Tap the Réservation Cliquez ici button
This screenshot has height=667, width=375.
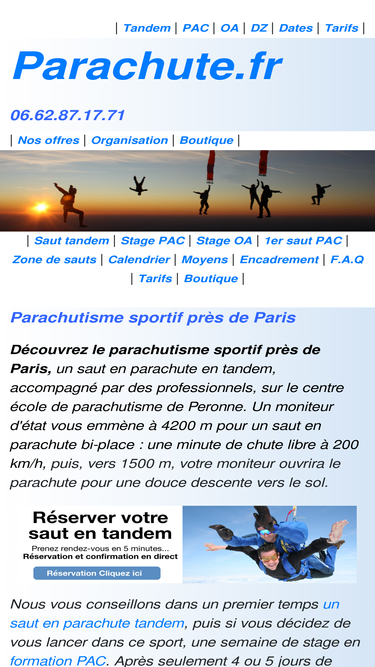[97, 573]
